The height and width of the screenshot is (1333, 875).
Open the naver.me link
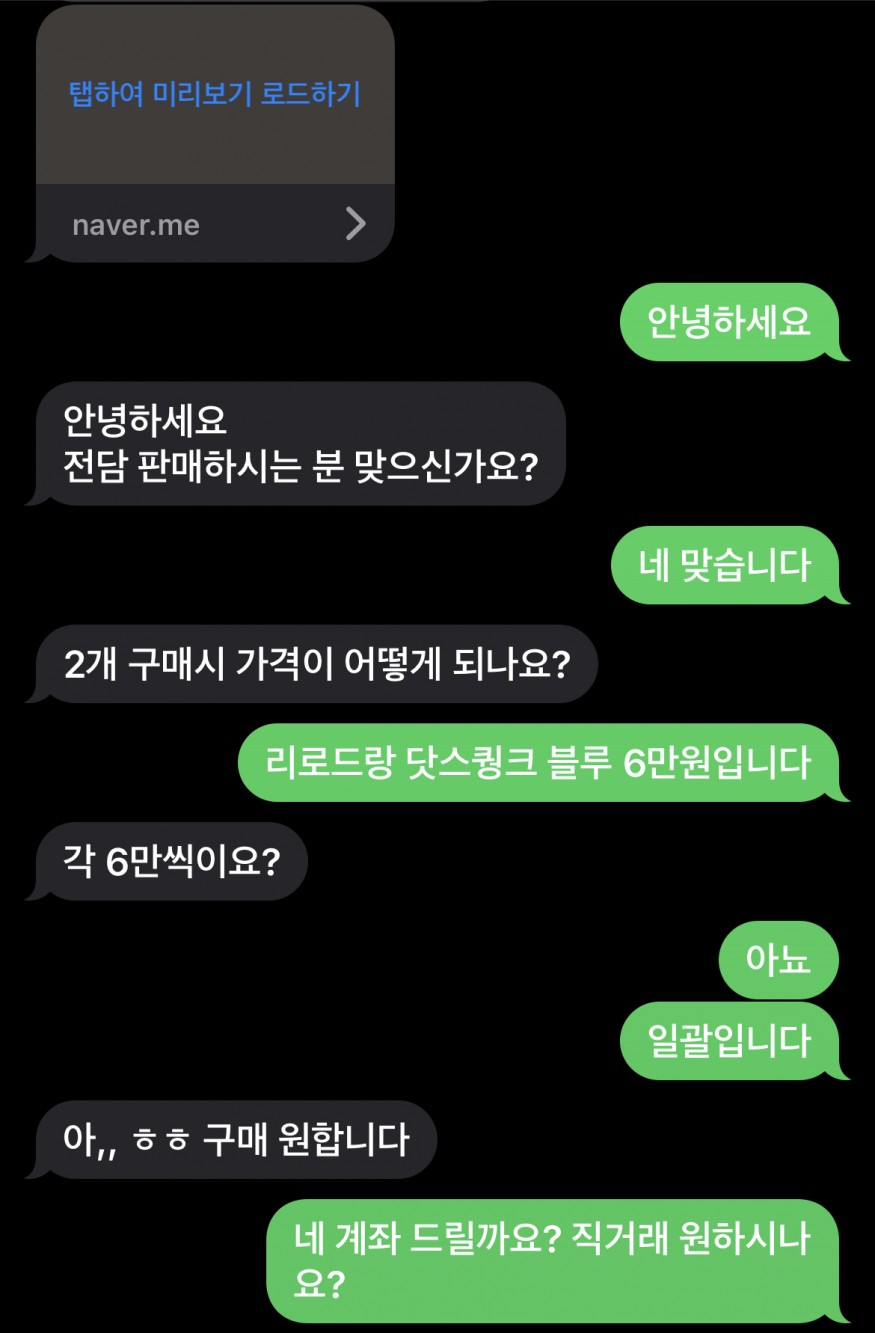pos(215,225)
